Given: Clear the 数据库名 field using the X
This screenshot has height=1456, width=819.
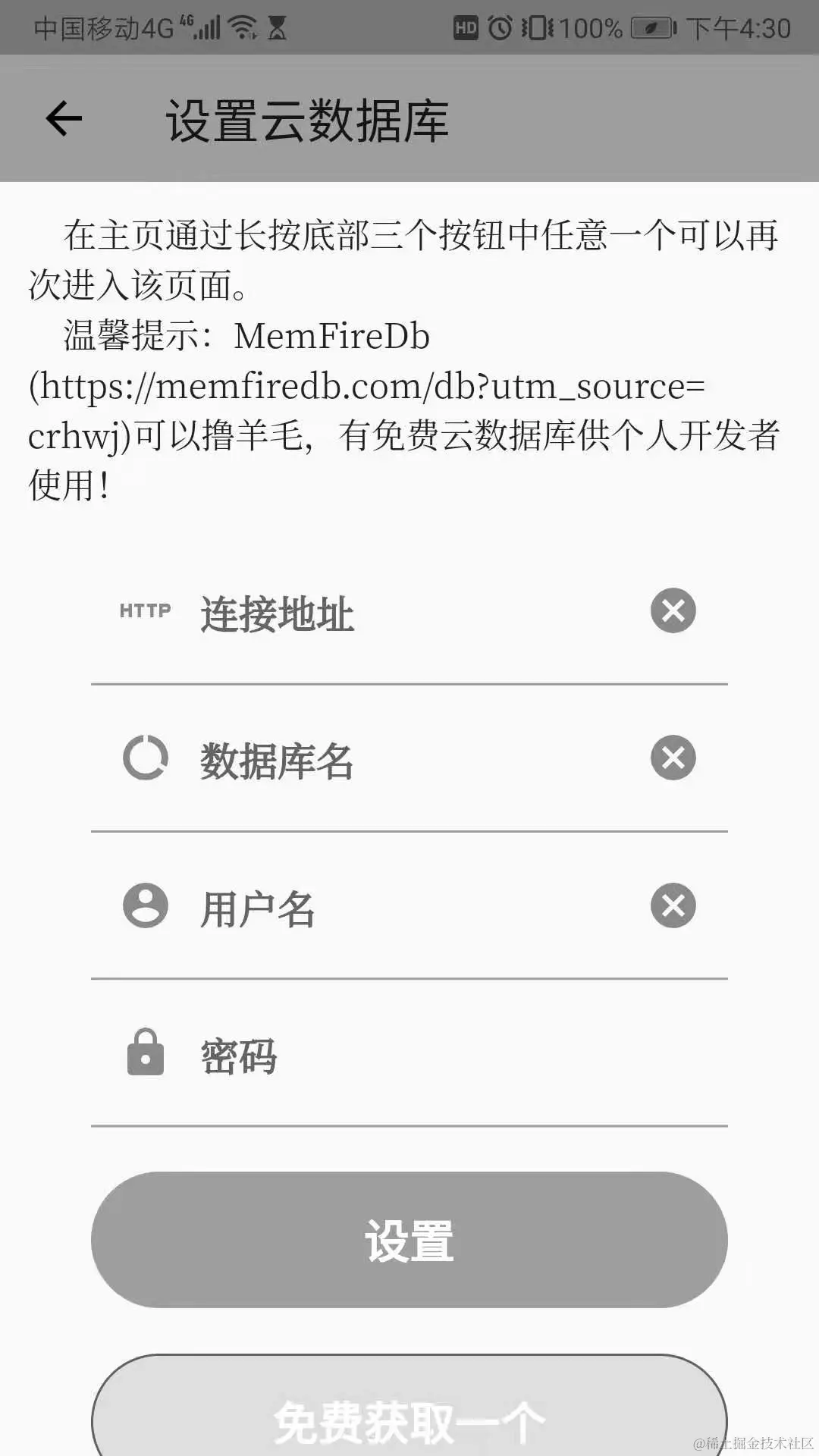Looking at the screenshot, I should pyautogui.click(x=672, y=758).
